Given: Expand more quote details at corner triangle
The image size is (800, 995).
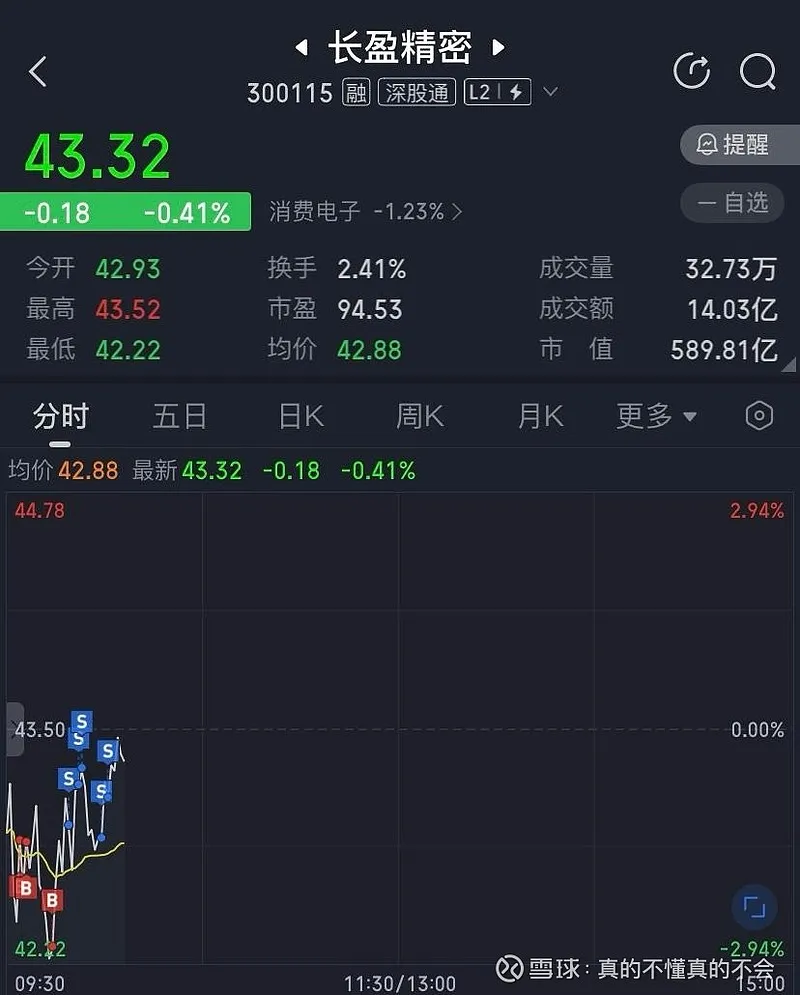Looking at the screenshot, I should pyautogui.click(x=790, y=366).
